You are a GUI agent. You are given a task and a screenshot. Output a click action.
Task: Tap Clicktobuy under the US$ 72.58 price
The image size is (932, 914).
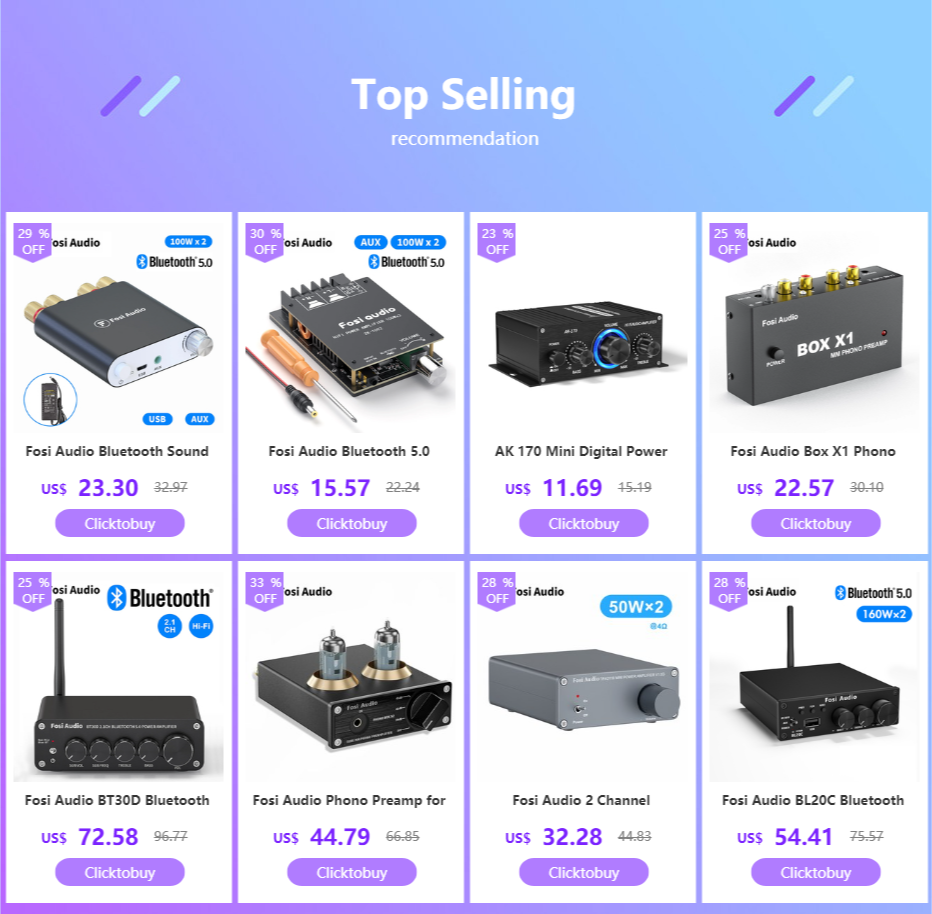click(119, 872)
